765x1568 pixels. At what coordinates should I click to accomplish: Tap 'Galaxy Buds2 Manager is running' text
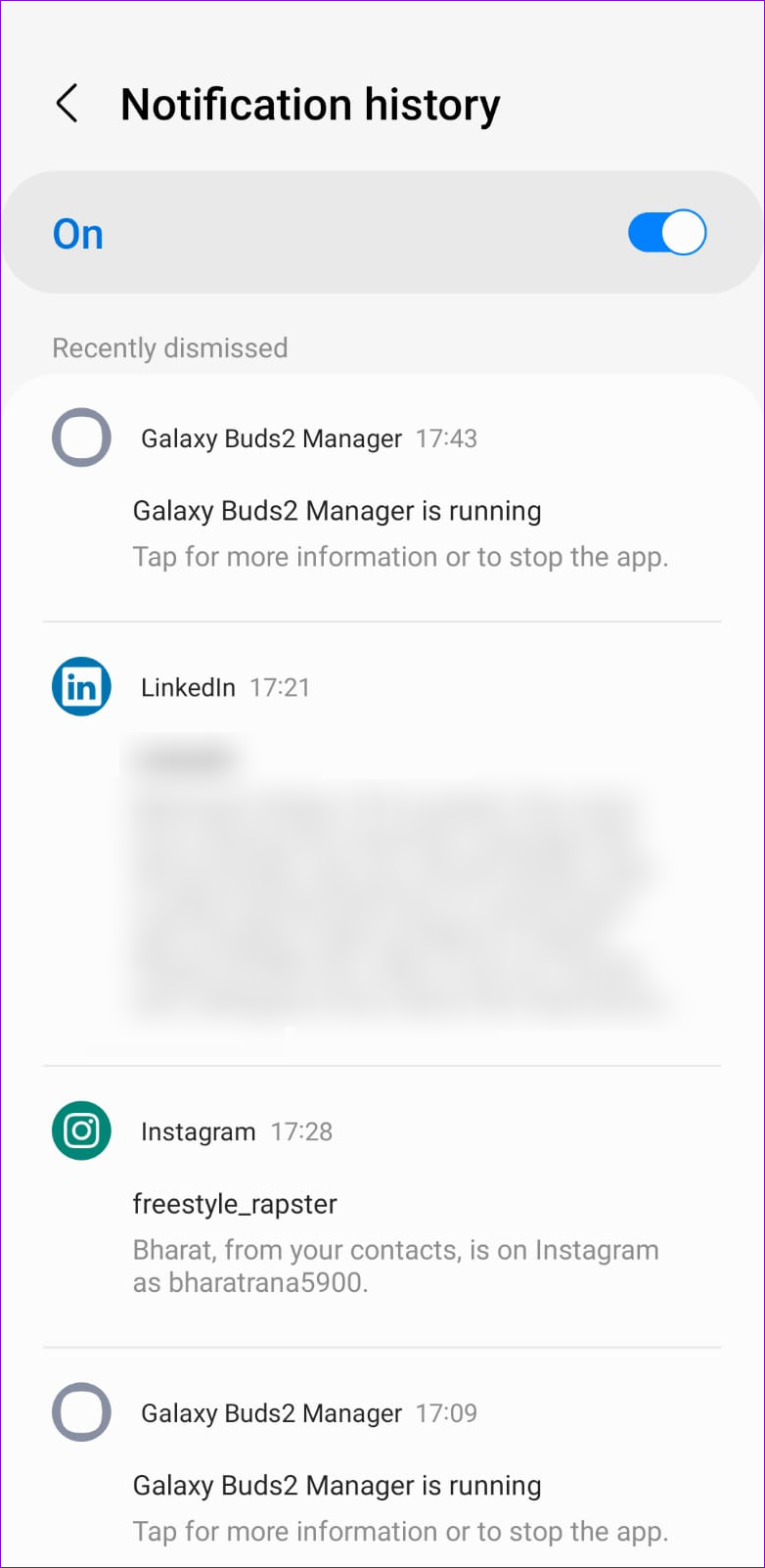coord(337,510)
